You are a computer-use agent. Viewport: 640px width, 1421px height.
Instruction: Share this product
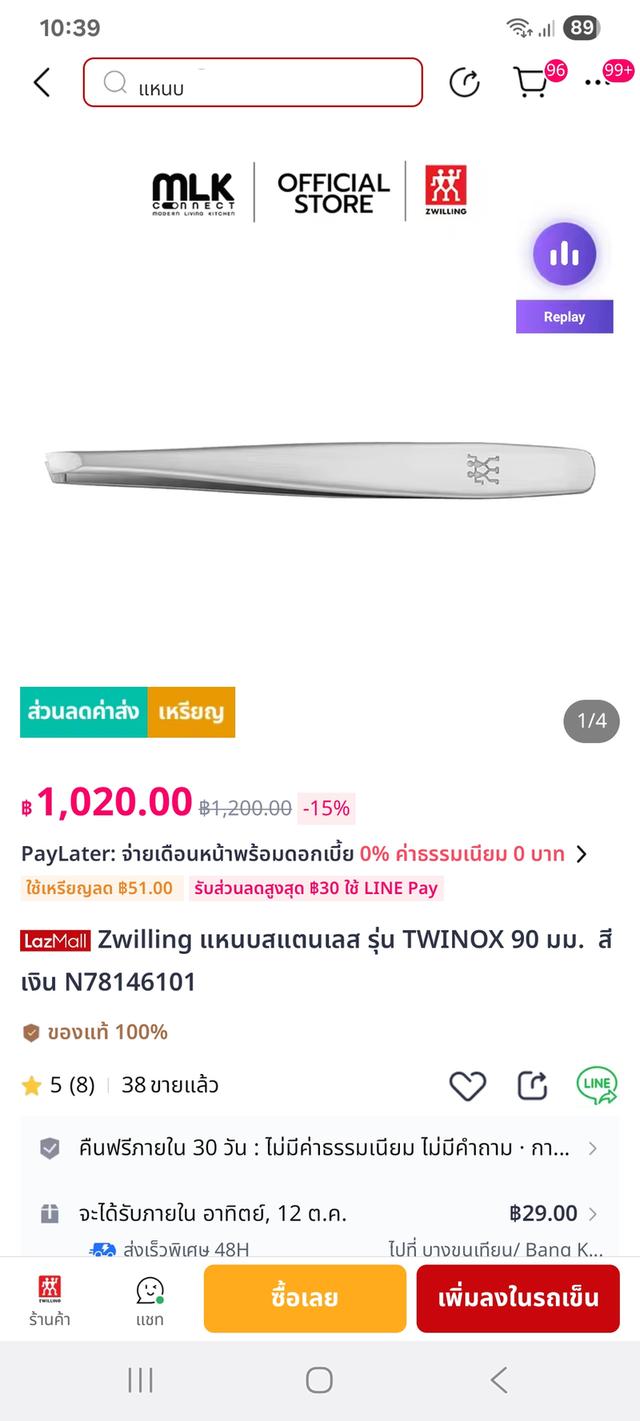[x=532, y=1085]
